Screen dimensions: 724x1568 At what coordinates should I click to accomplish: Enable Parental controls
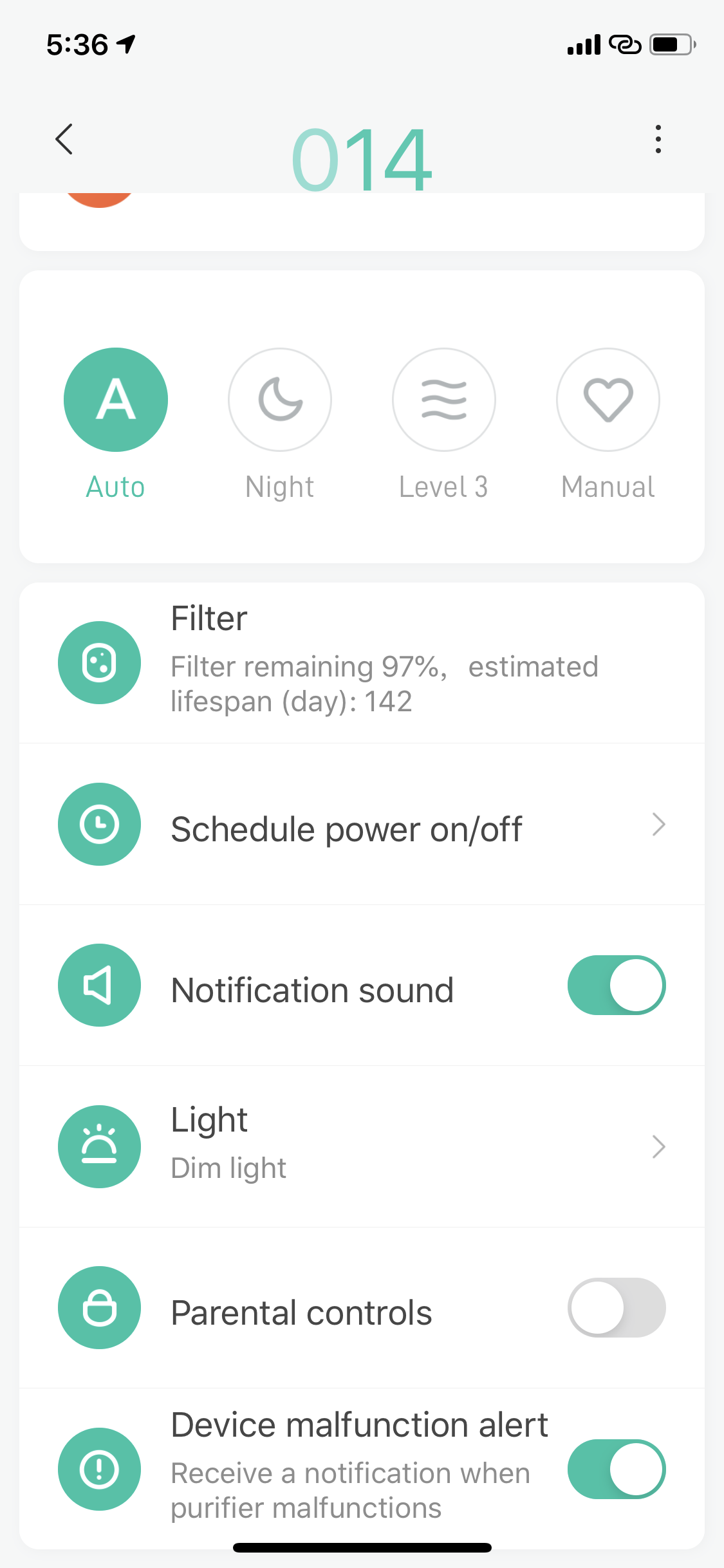point(616,1307)
